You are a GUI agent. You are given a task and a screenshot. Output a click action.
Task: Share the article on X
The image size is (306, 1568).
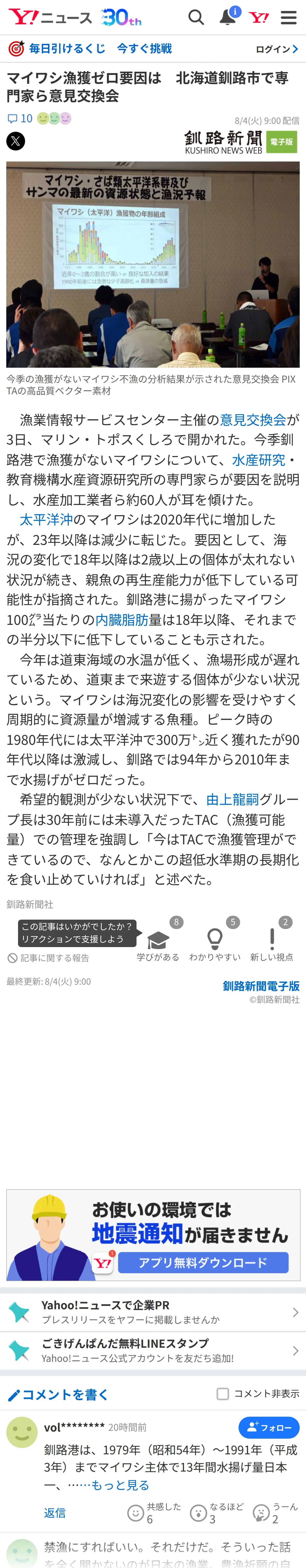(16, 141)
